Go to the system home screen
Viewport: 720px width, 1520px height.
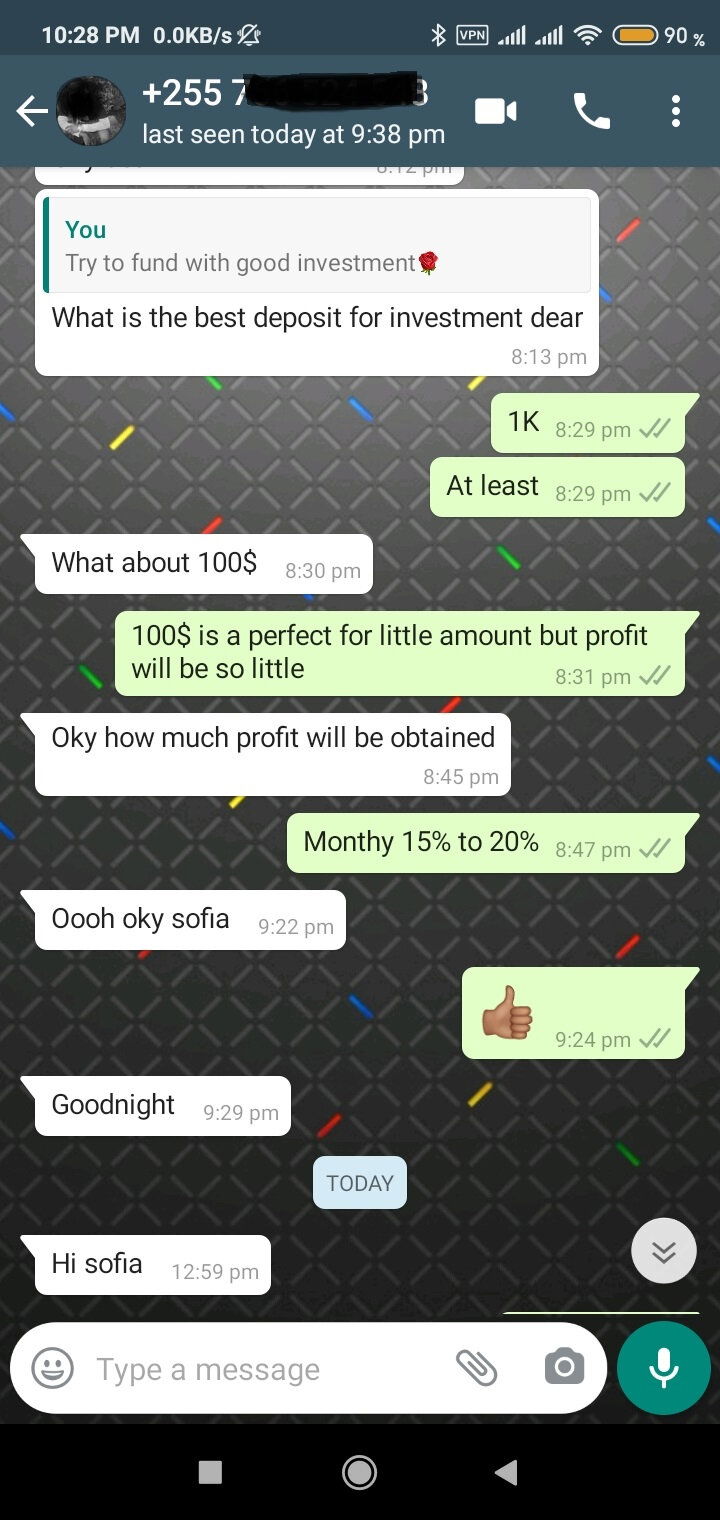click(359, 1472)
